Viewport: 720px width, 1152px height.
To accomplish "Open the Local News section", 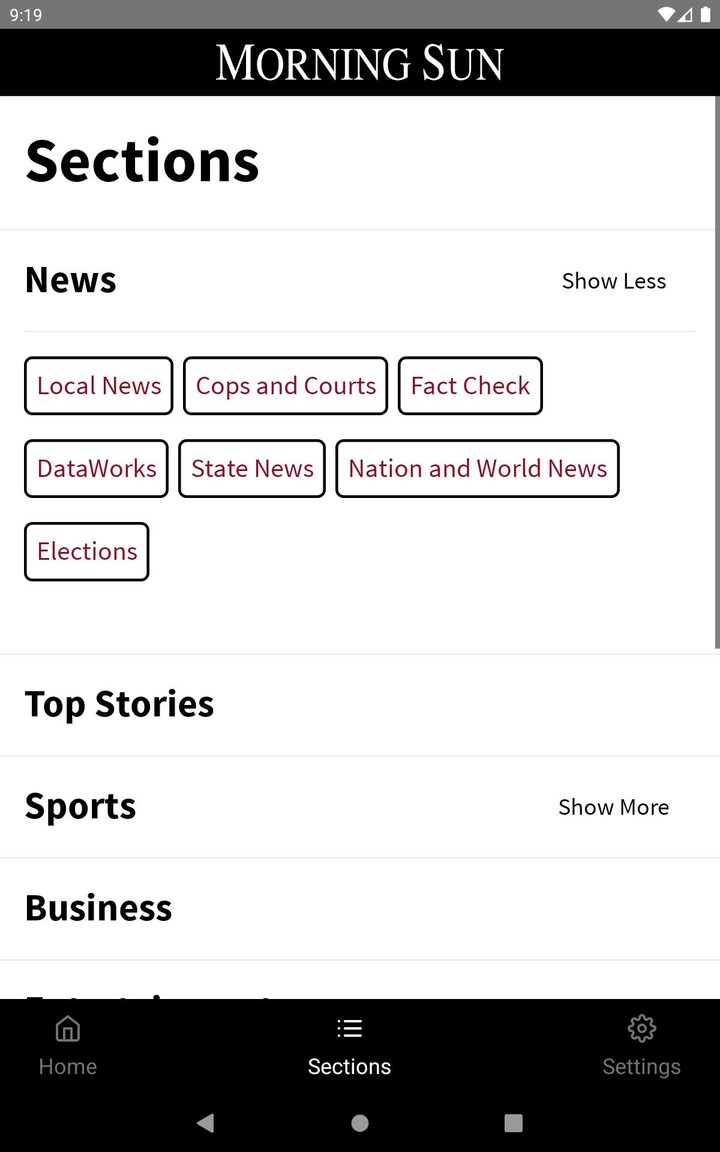I will (99, 386).
